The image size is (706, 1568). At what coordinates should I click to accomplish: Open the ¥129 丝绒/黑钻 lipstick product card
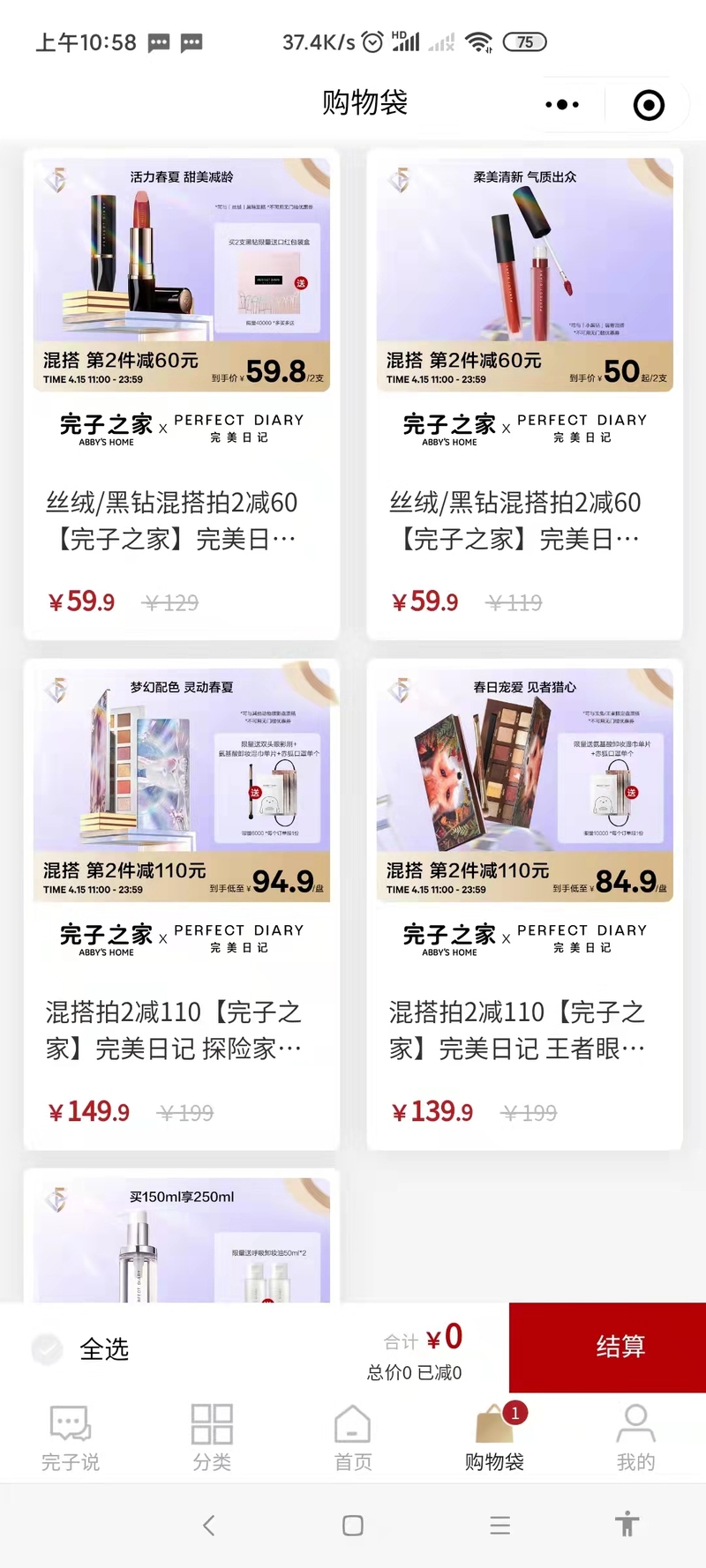181,394
